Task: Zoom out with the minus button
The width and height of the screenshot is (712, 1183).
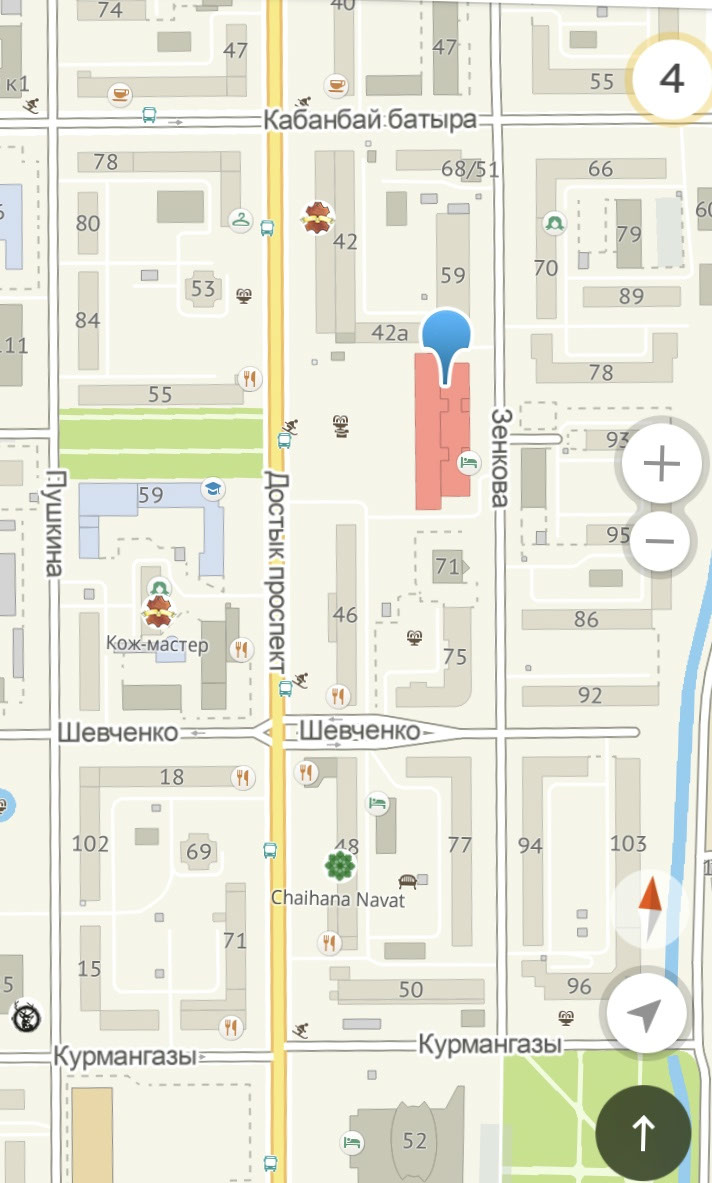Action: [x=660, y=541]
